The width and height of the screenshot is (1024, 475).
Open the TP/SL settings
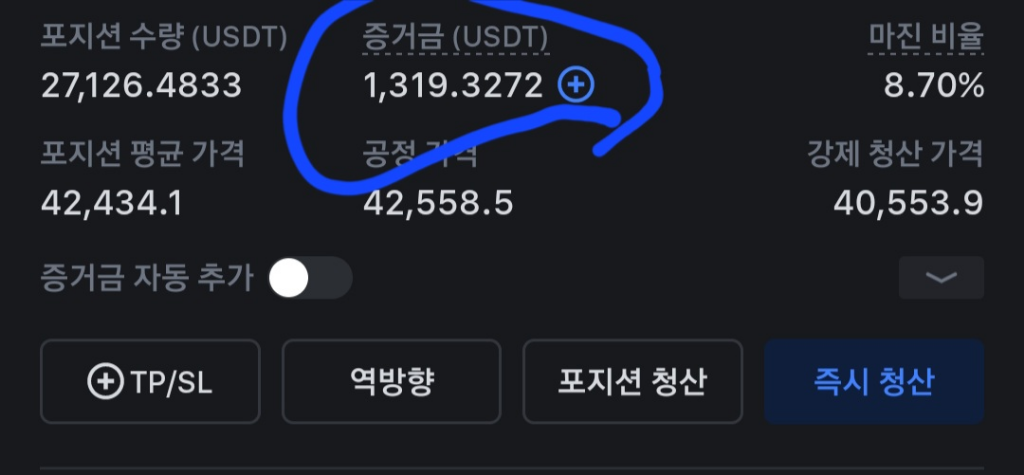click(x=150, y=381)
